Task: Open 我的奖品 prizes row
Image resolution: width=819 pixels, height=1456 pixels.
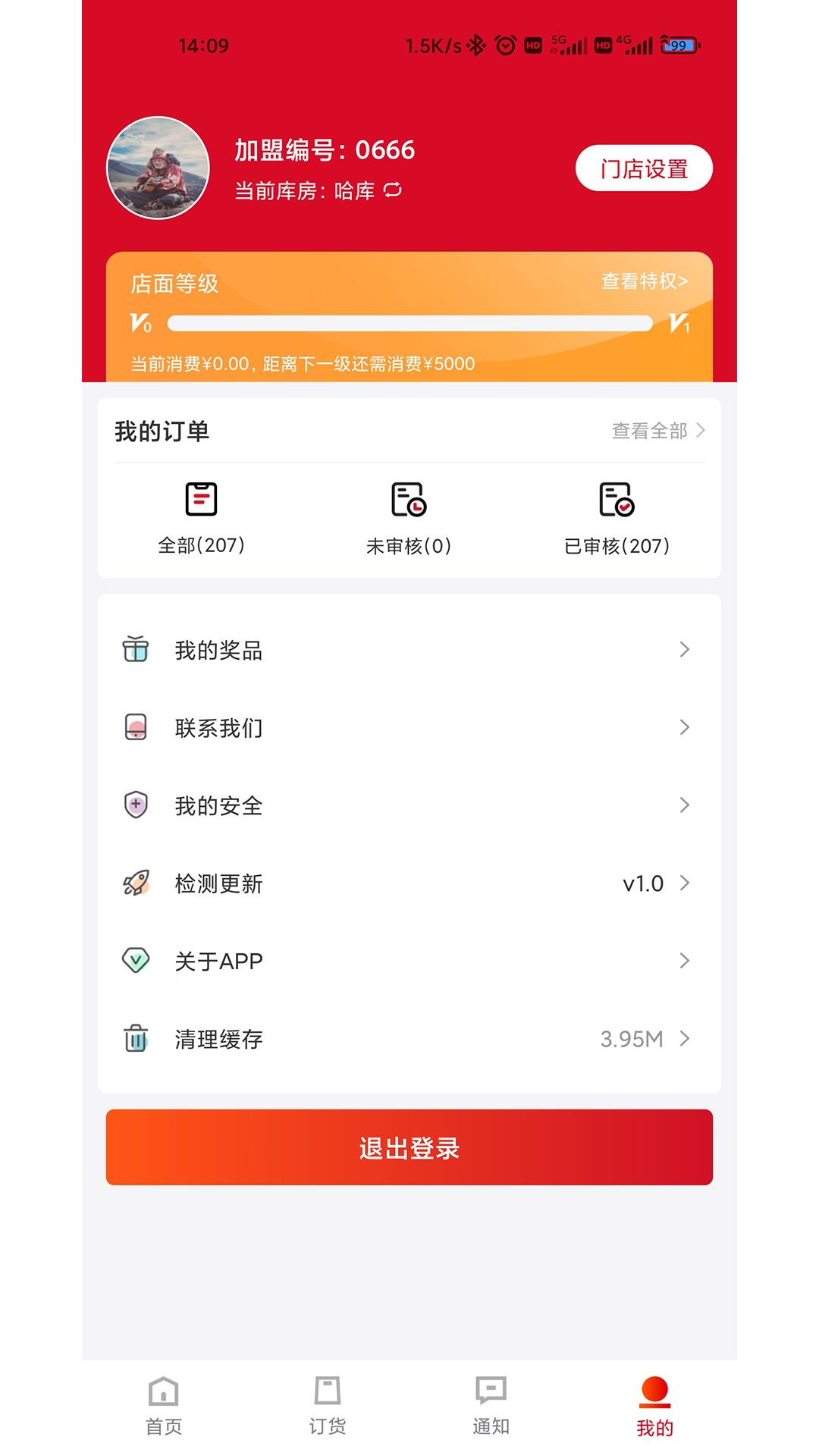Action: (x=409, y=650)
